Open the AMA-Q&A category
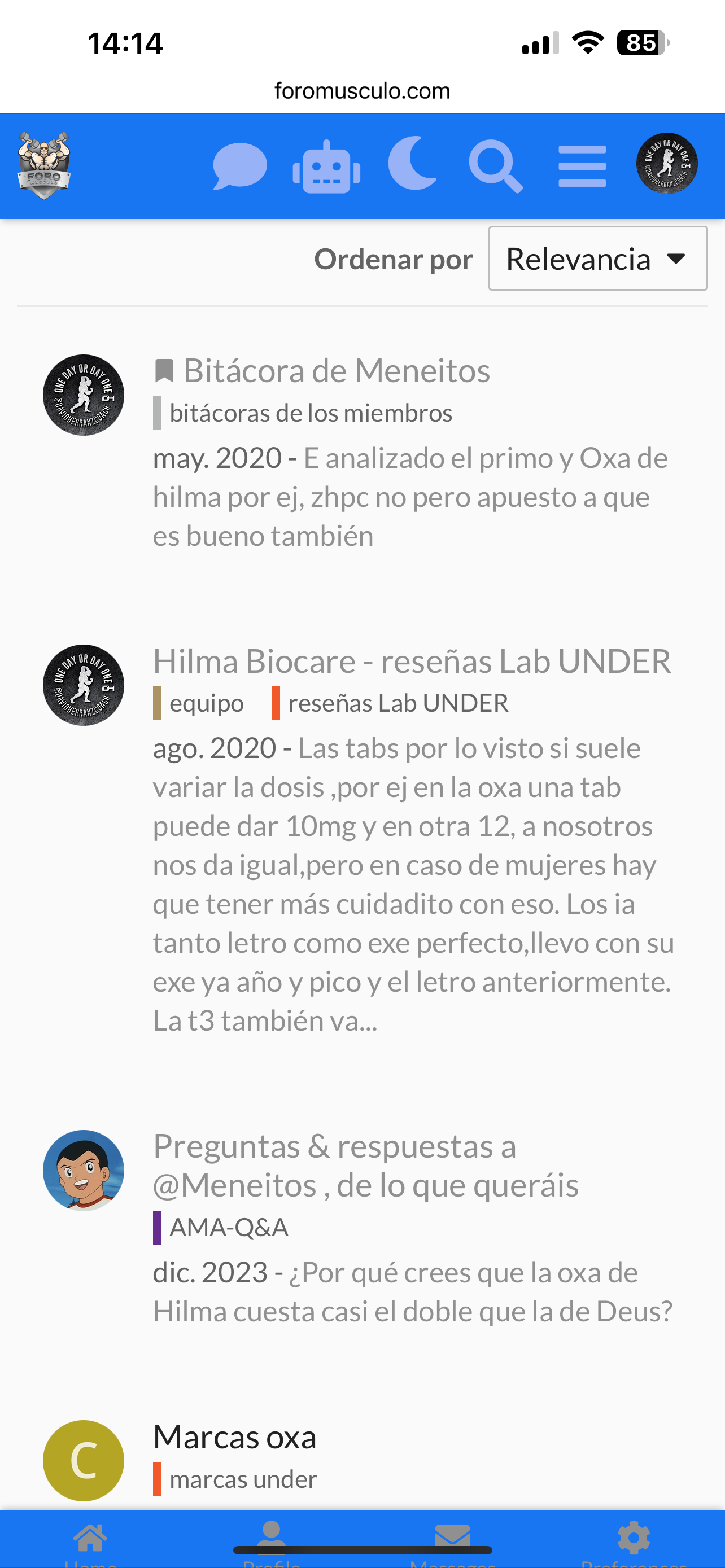 221,1227
